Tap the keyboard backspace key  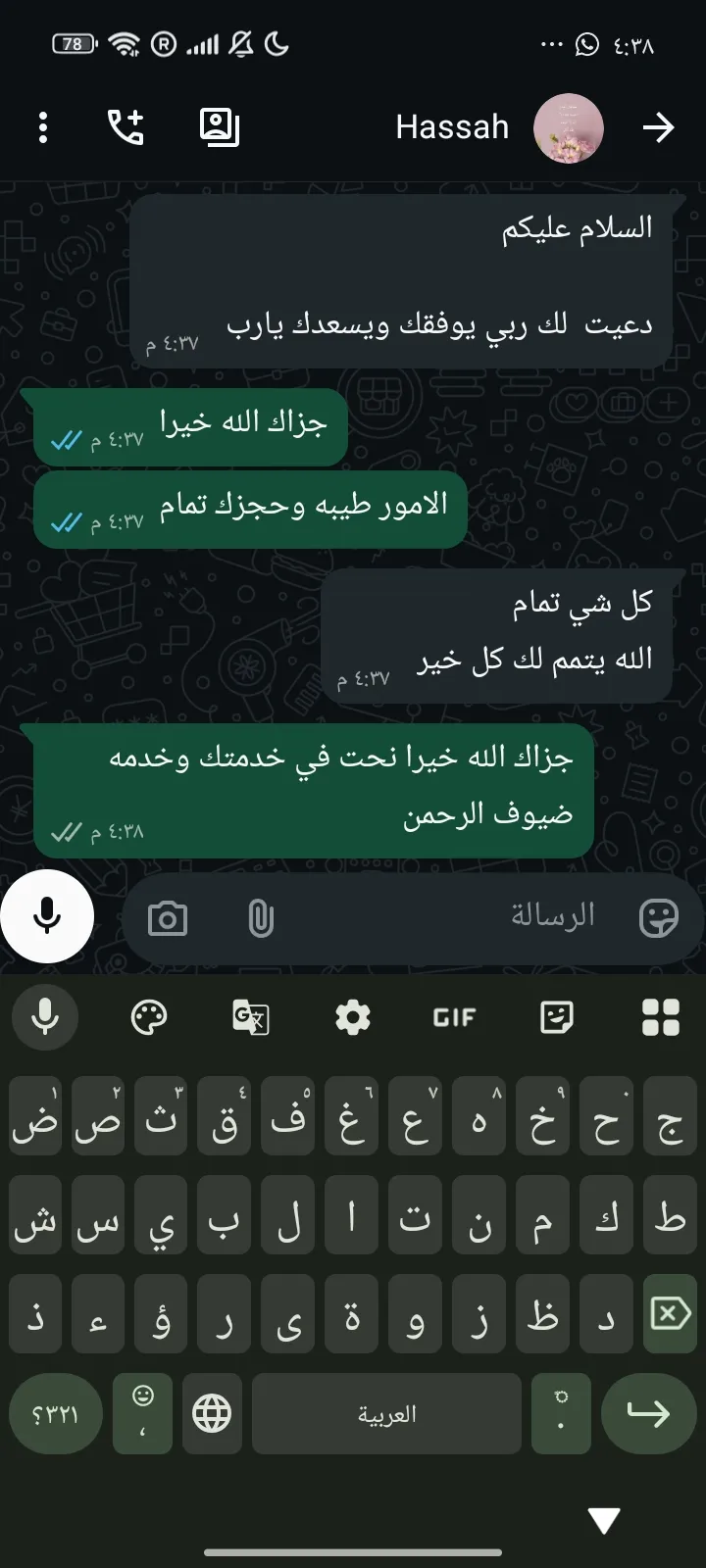pos(671,1313)
